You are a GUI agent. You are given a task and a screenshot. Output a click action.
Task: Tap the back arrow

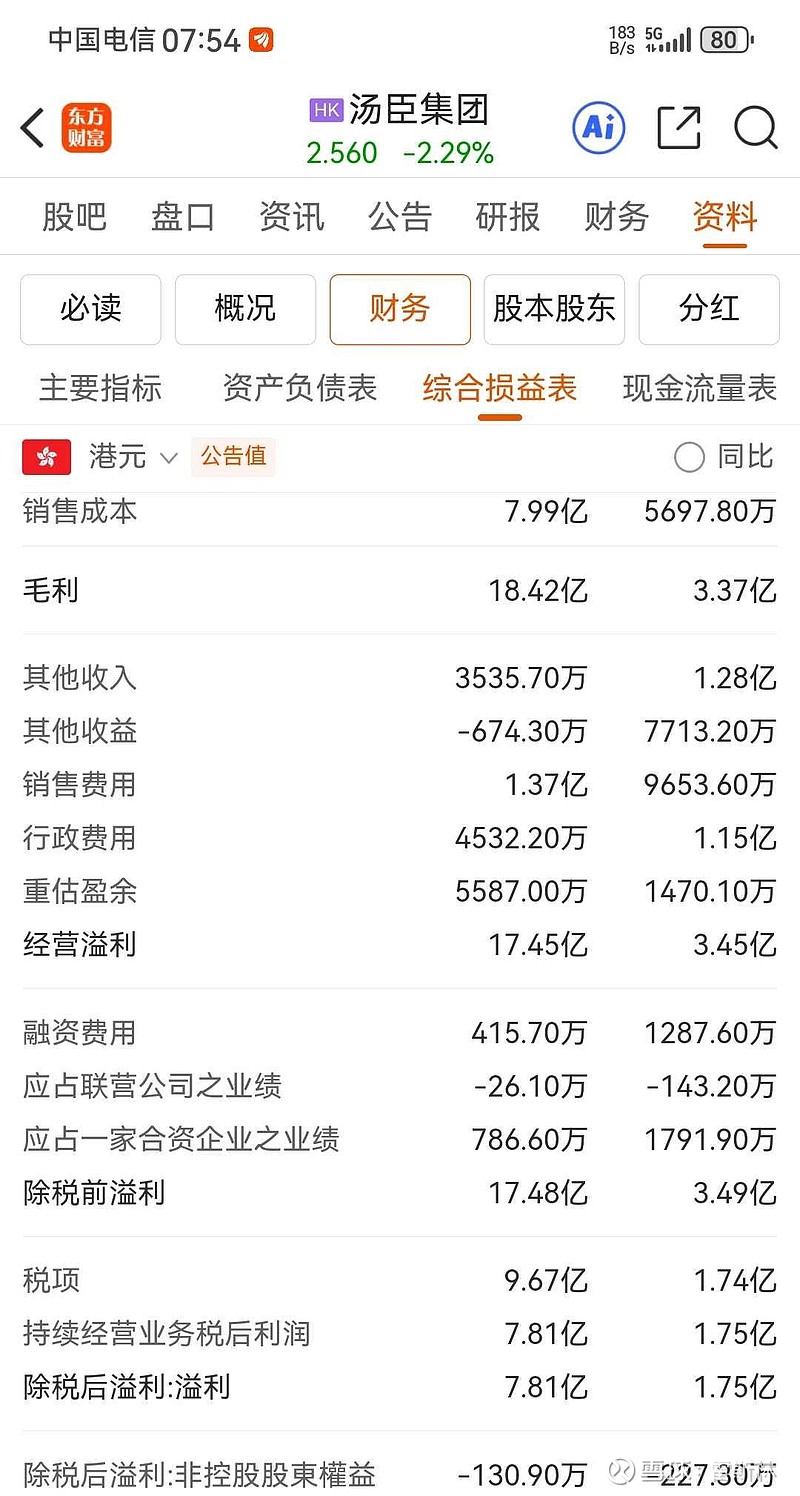pyautogui.click(x=30, y=128)
